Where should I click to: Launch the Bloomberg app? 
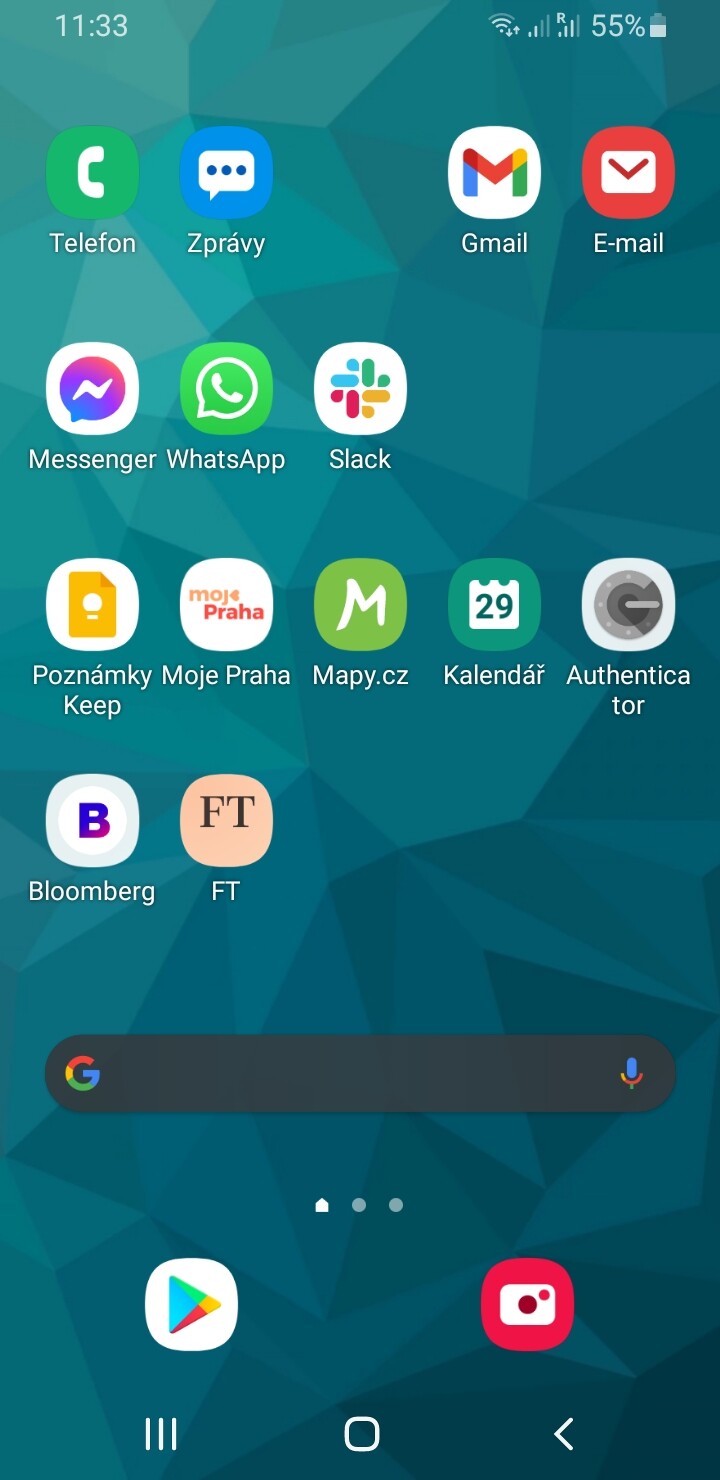(x=92, y=821)
